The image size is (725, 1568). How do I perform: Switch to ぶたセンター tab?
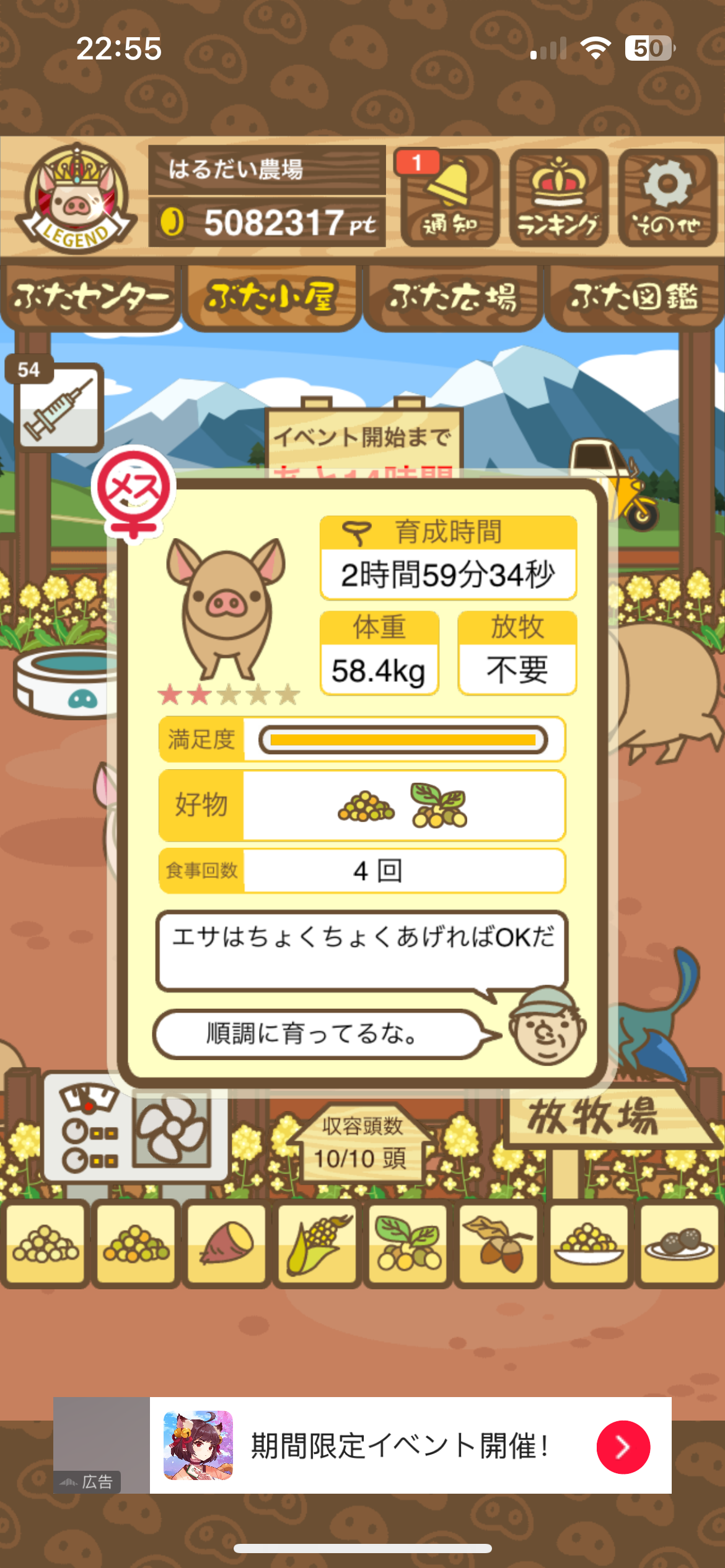(90, 298)
